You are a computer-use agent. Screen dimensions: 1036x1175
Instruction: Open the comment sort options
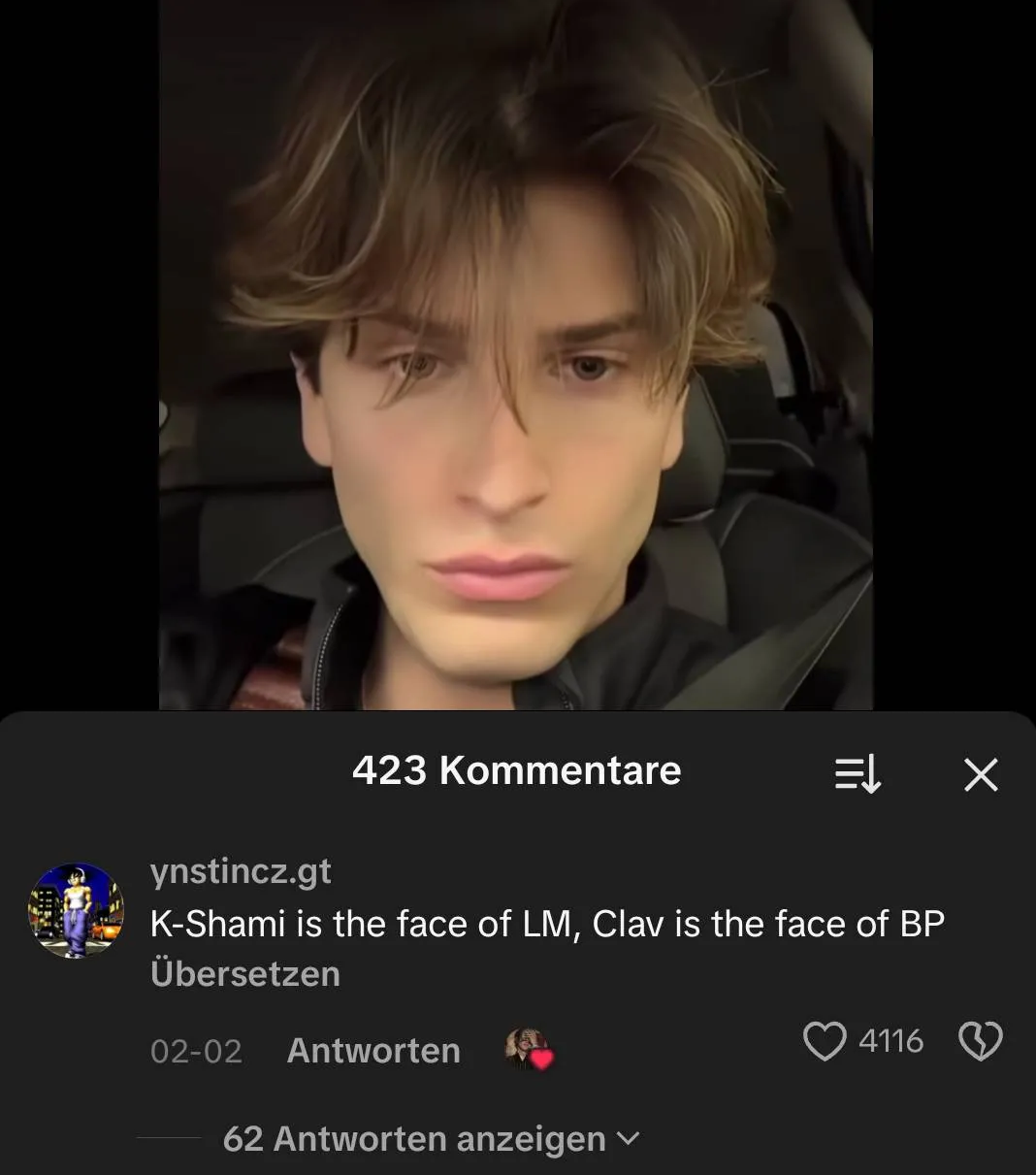pyautogui.click(x=858, y=774)
